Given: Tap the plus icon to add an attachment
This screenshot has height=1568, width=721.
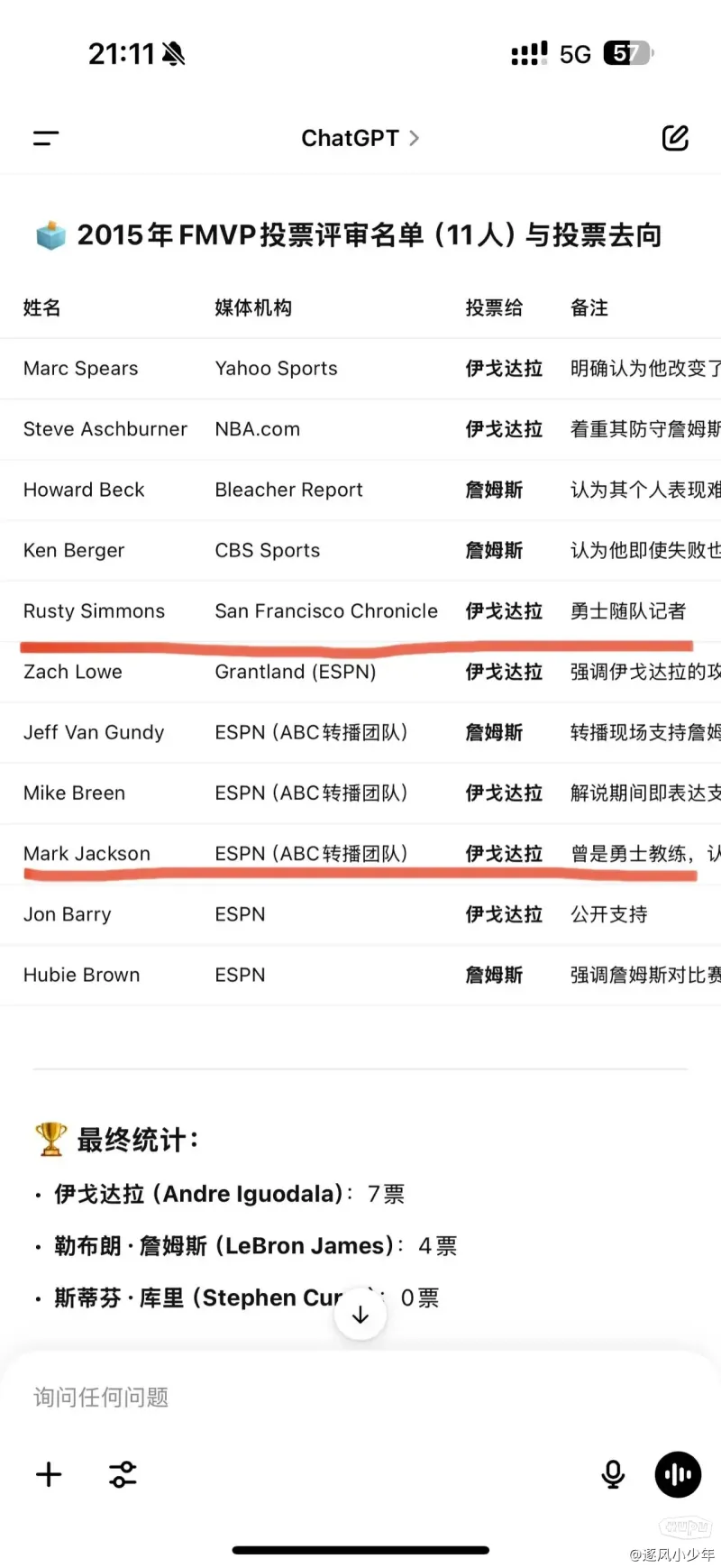Looking at the screenshot, I should (50, 1474).
